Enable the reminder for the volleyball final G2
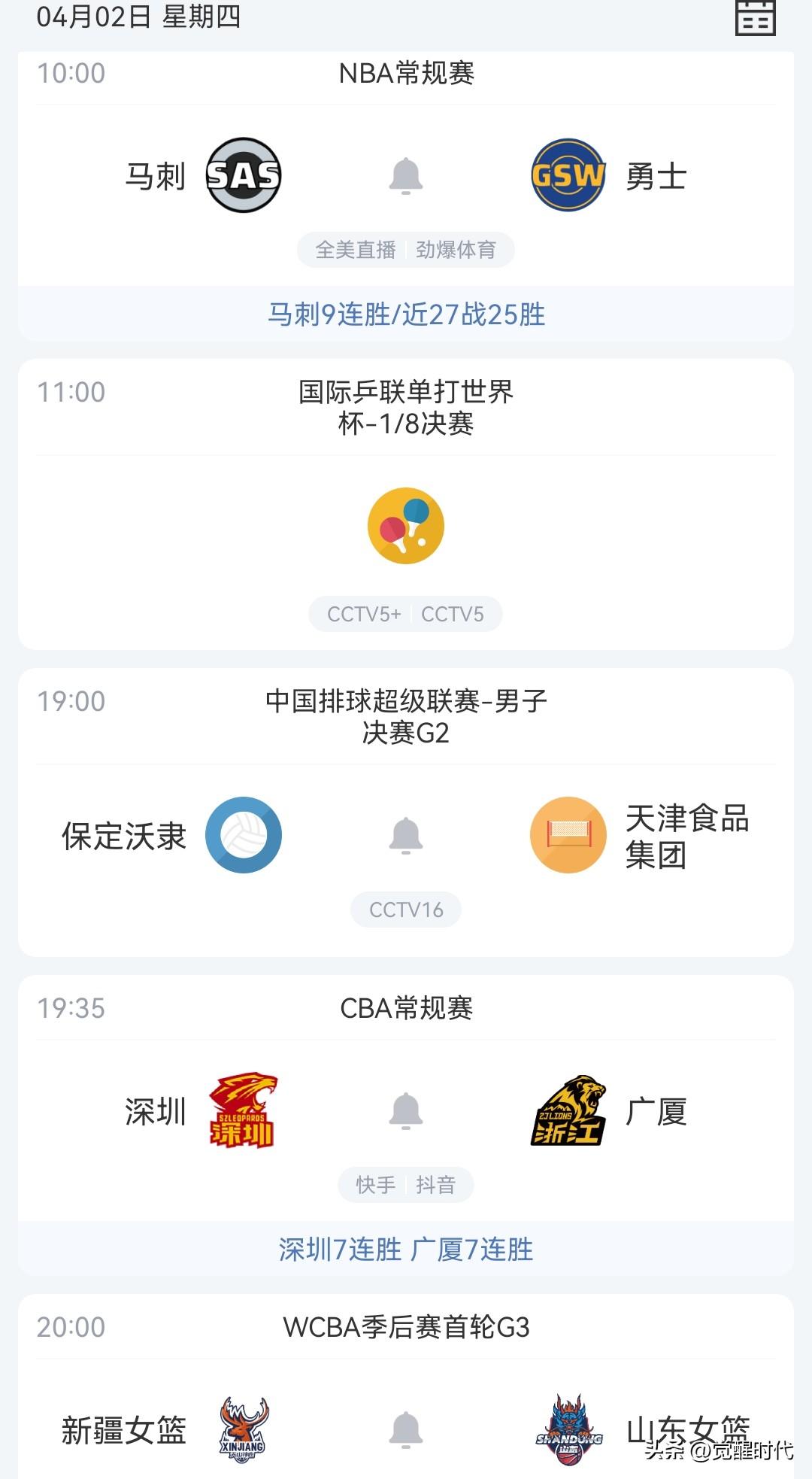The width and height of the screenshot is (812, 1479). (406, 835)
